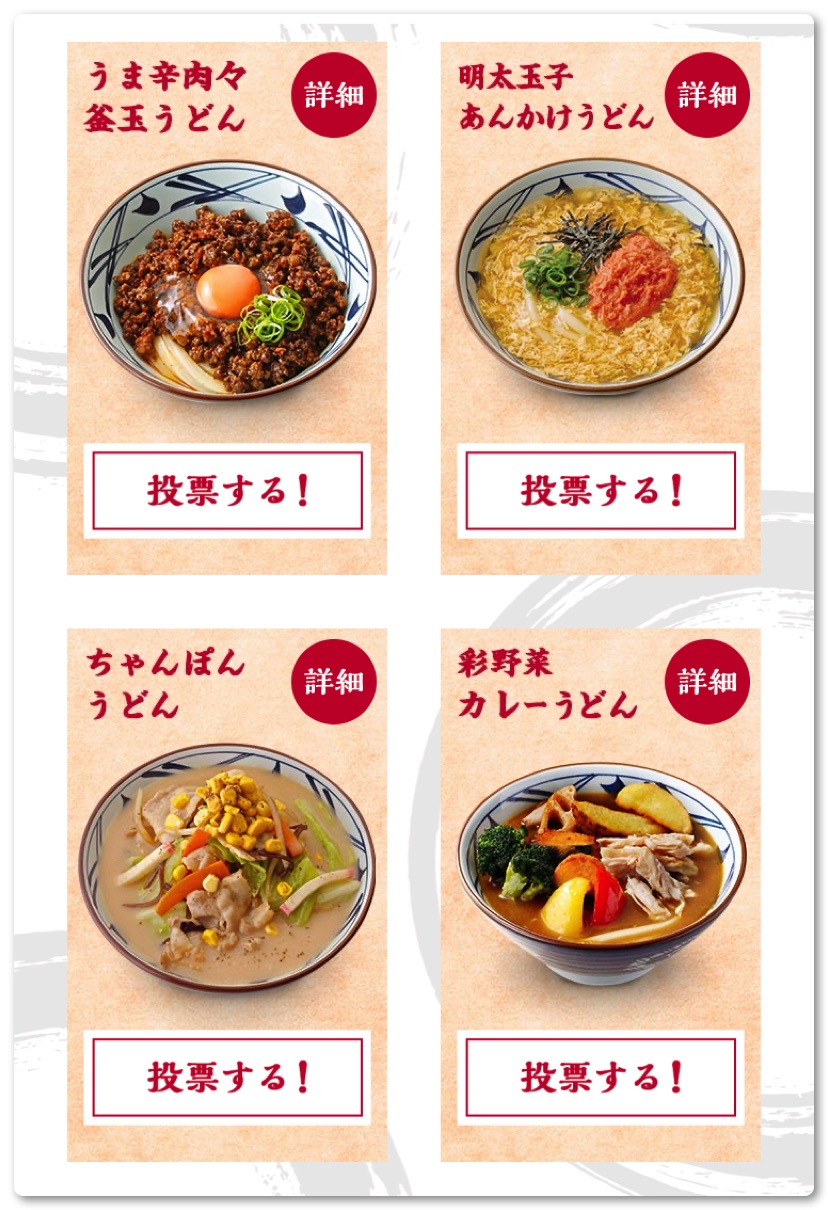Open 詳細 for うま辛肉々釜玉うどん
This screenshot has width=828, height=1210.
[333, 95]
